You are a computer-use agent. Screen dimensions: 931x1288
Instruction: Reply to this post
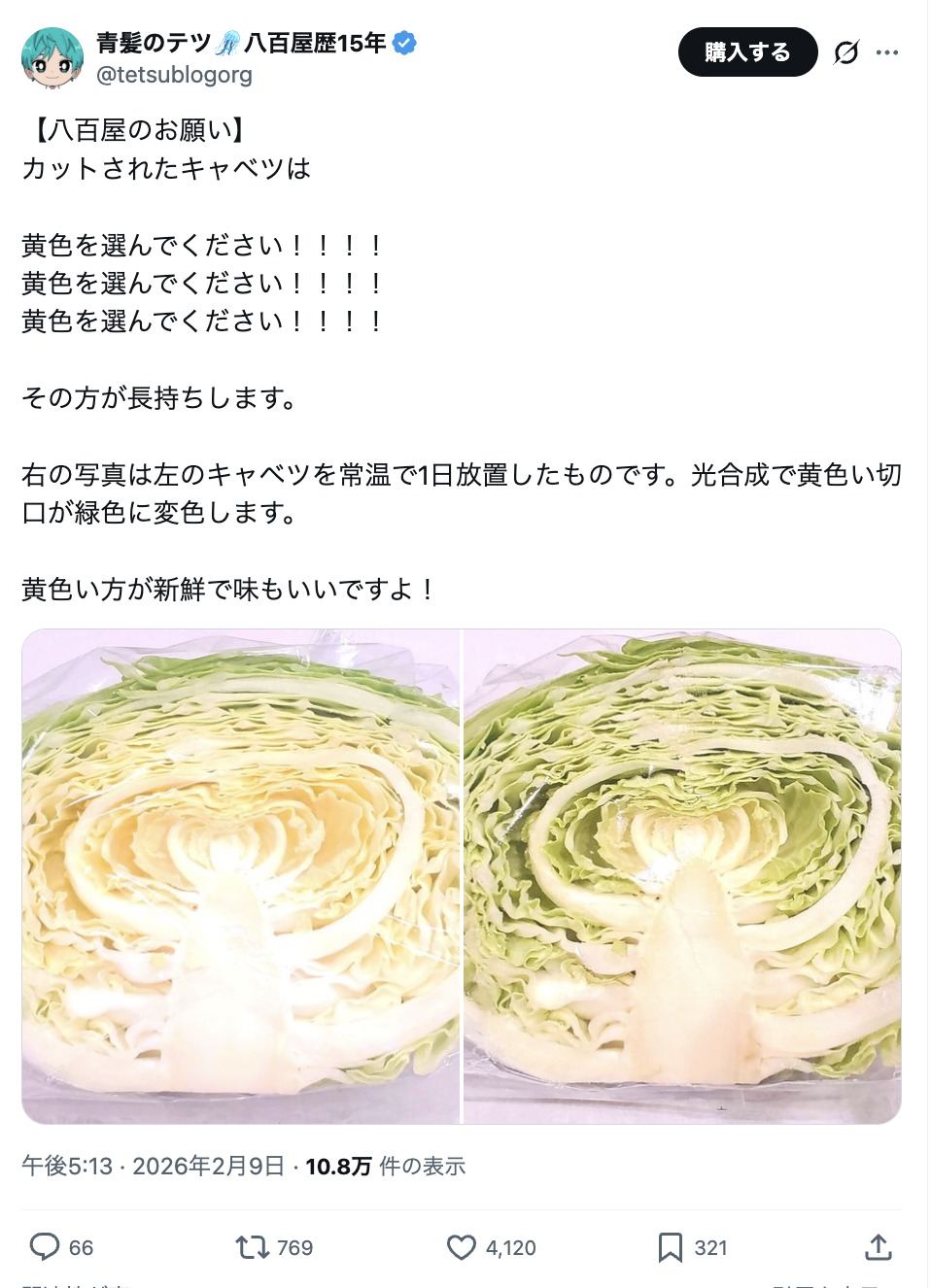[x=46, y=1247]
